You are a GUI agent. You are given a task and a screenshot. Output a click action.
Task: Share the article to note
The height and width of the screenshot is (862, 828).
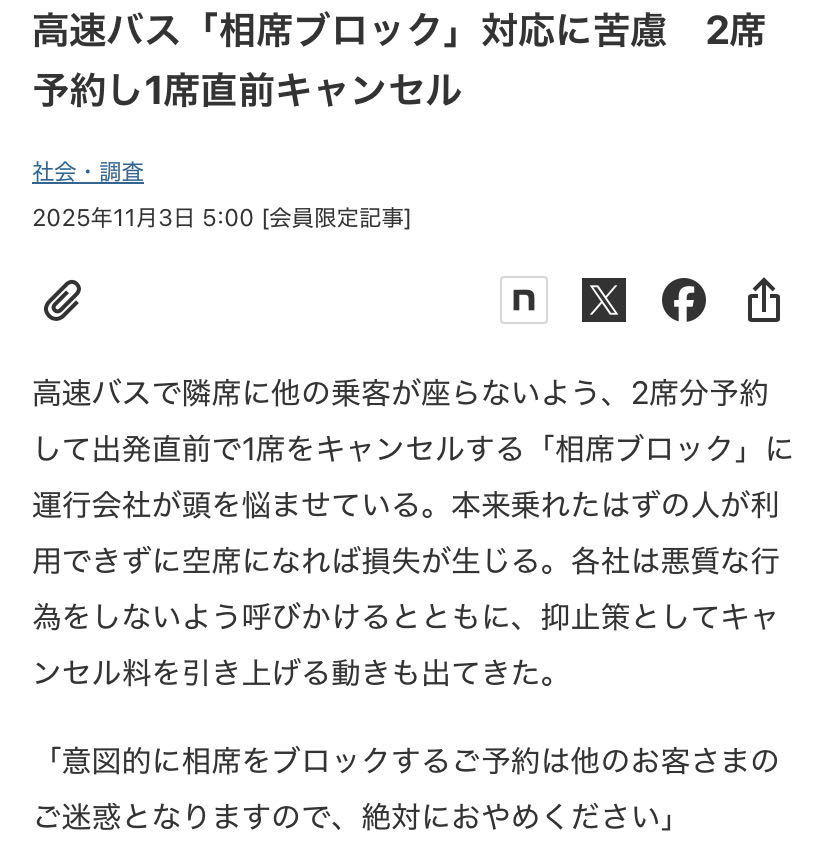(x=524, y=299)
